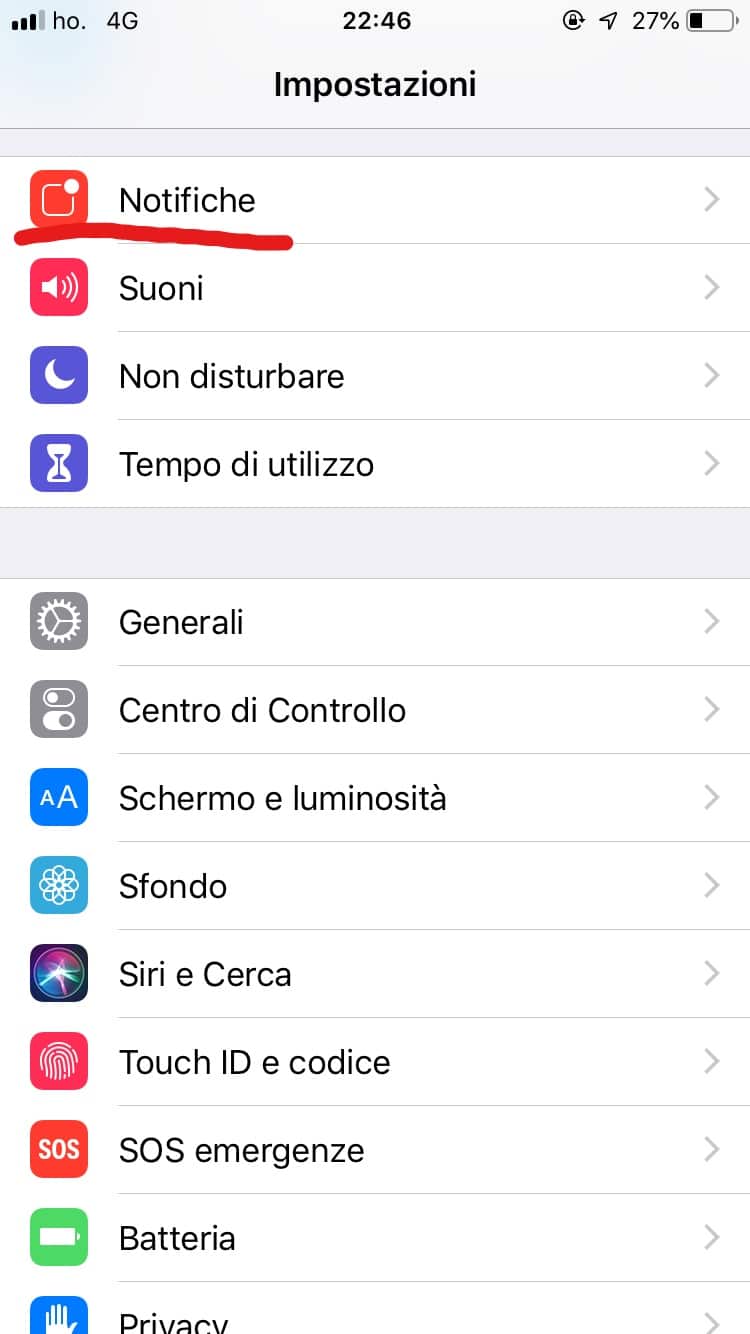The height and width of the screenshot is (1334, 750).
Task: Open Batteria settings
Action: pos(375,1238)
